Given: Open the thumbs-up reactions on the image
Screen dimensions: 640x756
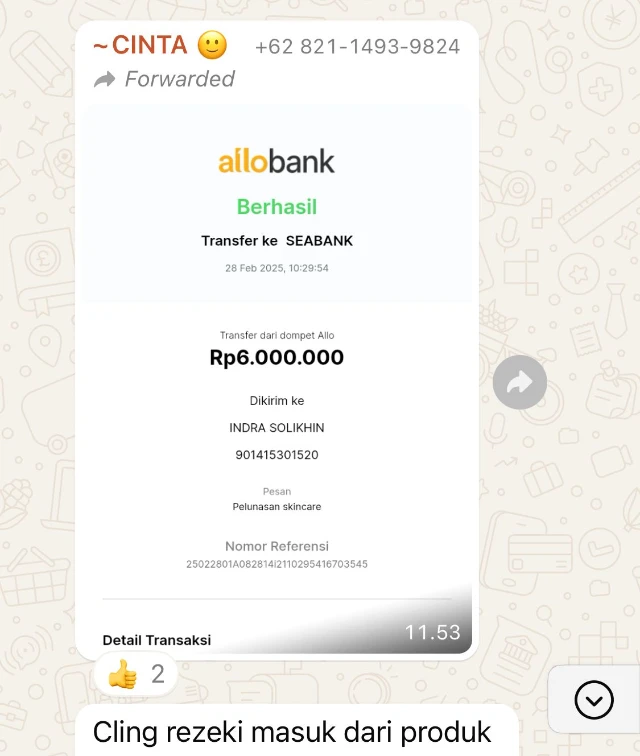Looking at the screenshot, I should [136, 674].
